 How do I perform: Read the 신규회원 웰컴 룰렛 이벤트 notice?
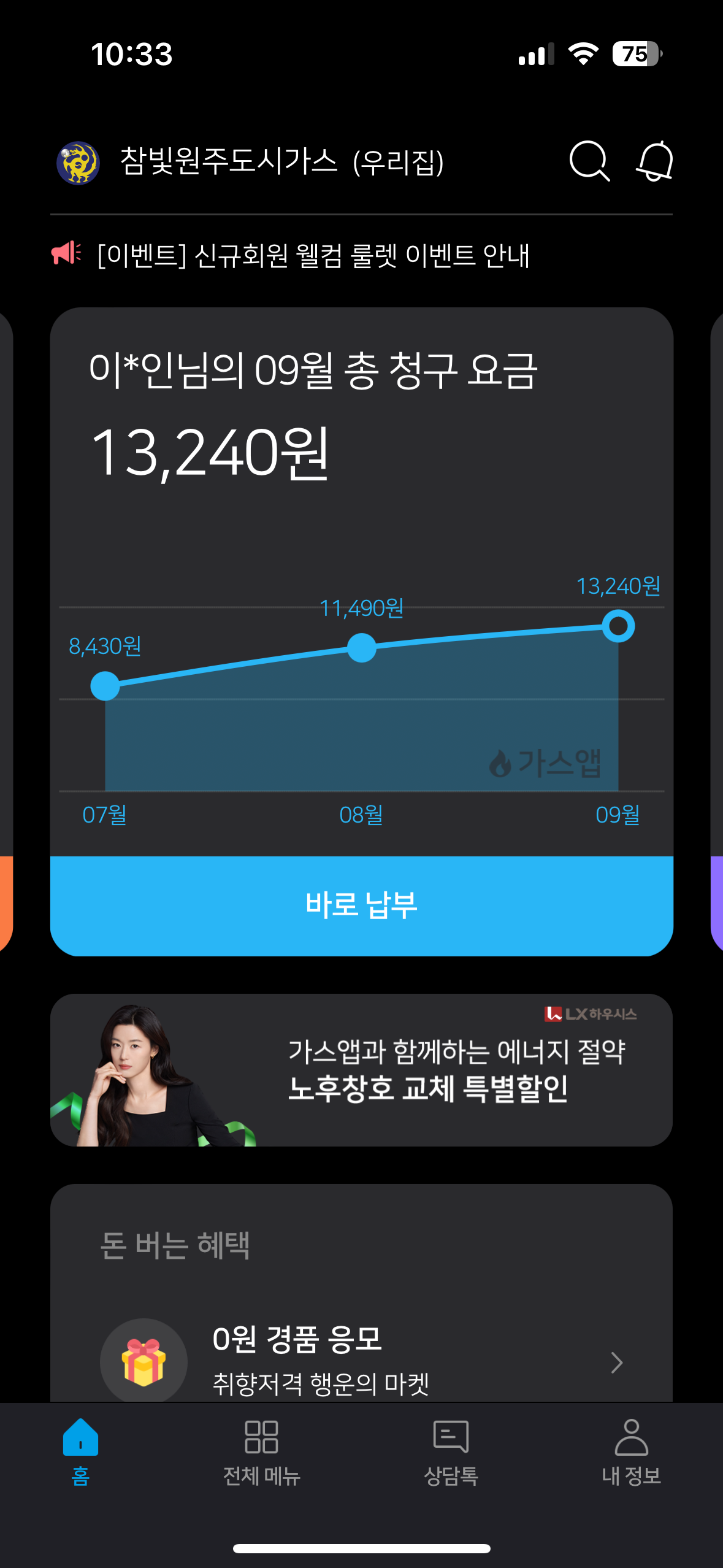[313, 255]
